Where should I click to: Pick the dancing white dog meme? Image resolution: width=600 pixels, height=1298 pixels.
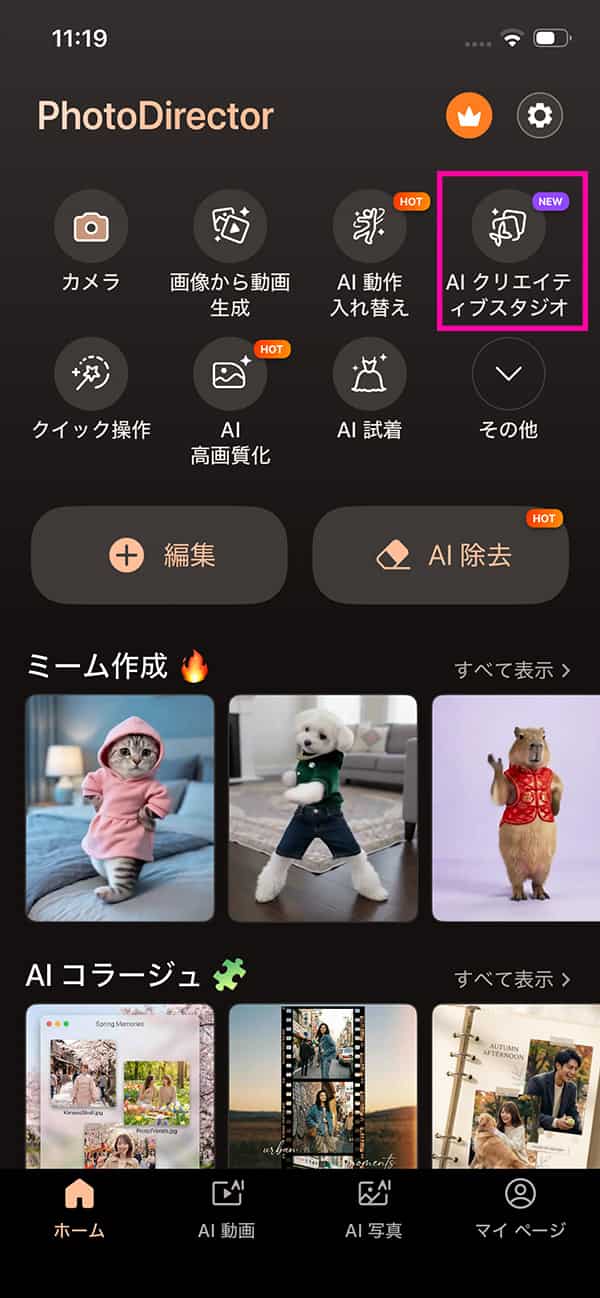[x=323, y=808]
